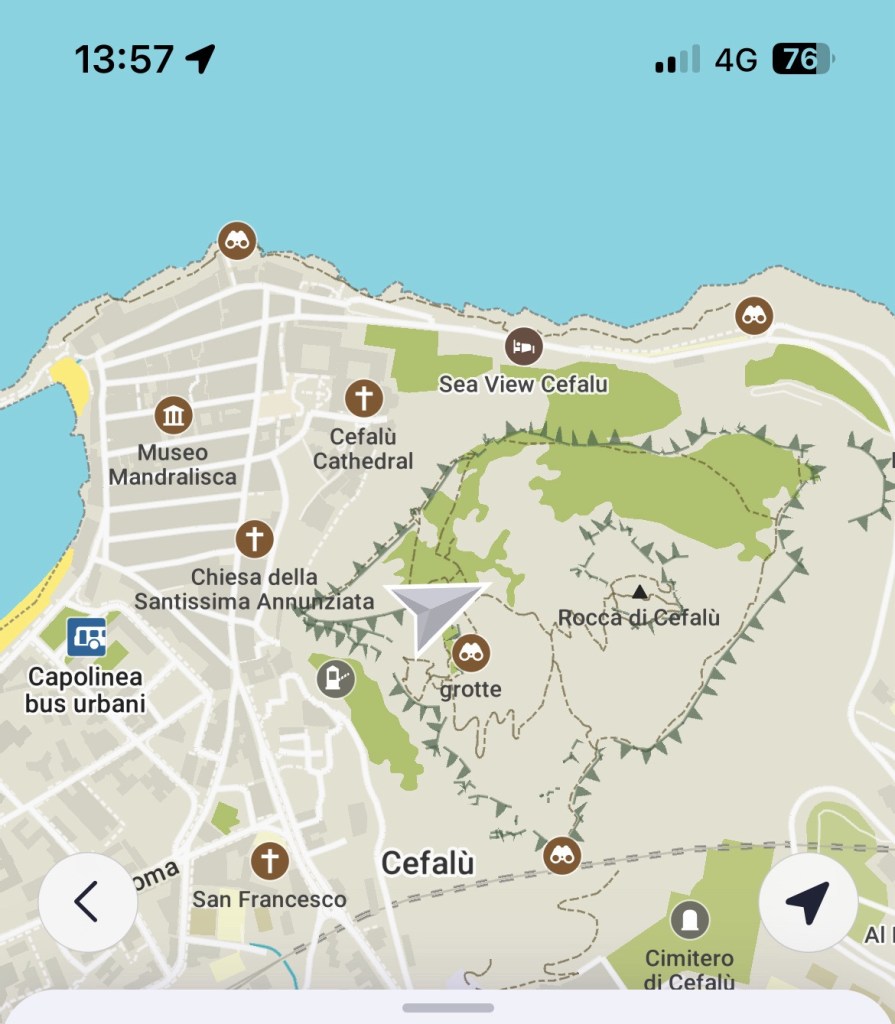
Task: Expand the bottom sheet handle
Action: pos(448,1007)
